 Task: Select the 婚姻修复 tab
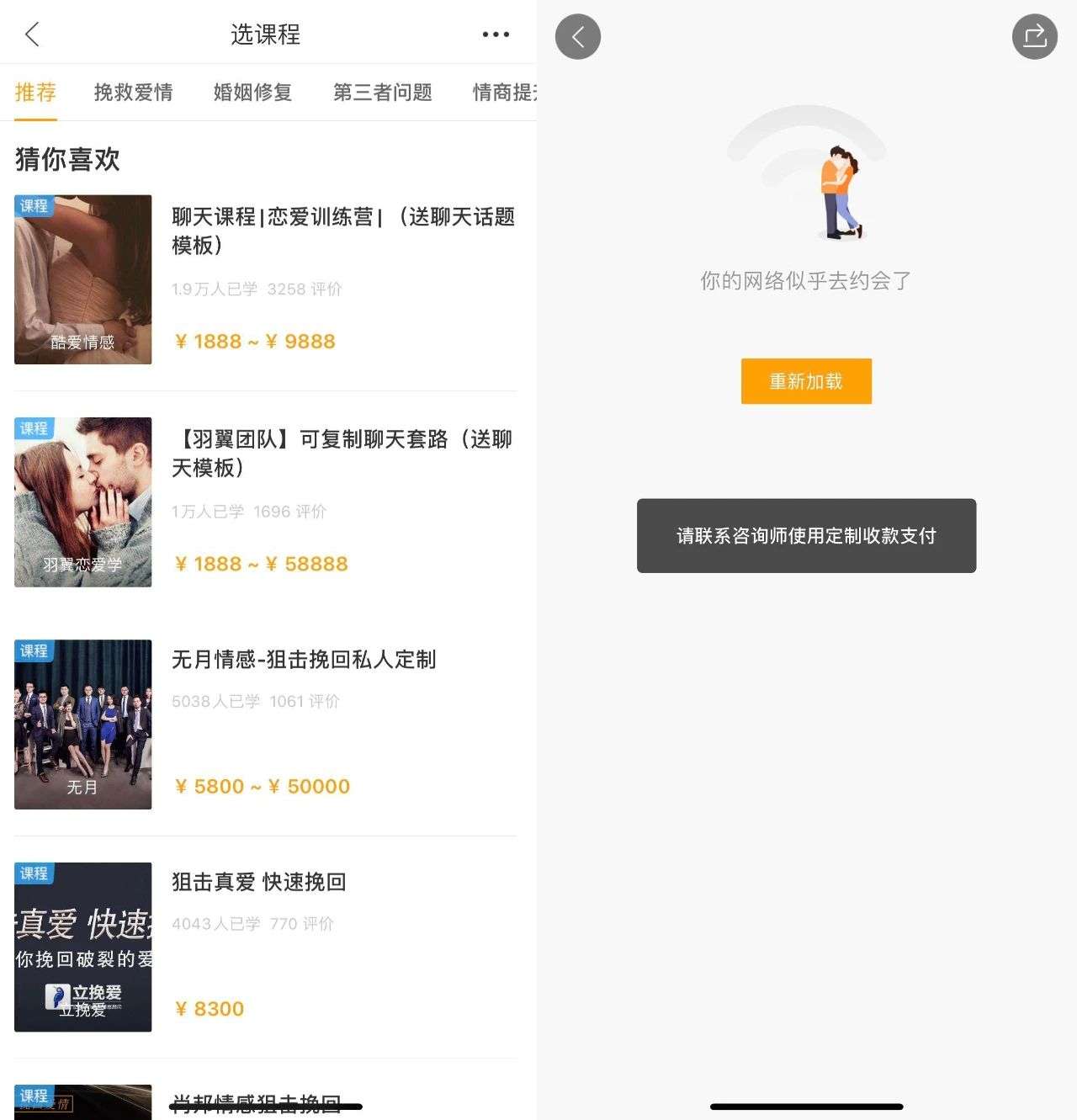click(x=252, y=93)
